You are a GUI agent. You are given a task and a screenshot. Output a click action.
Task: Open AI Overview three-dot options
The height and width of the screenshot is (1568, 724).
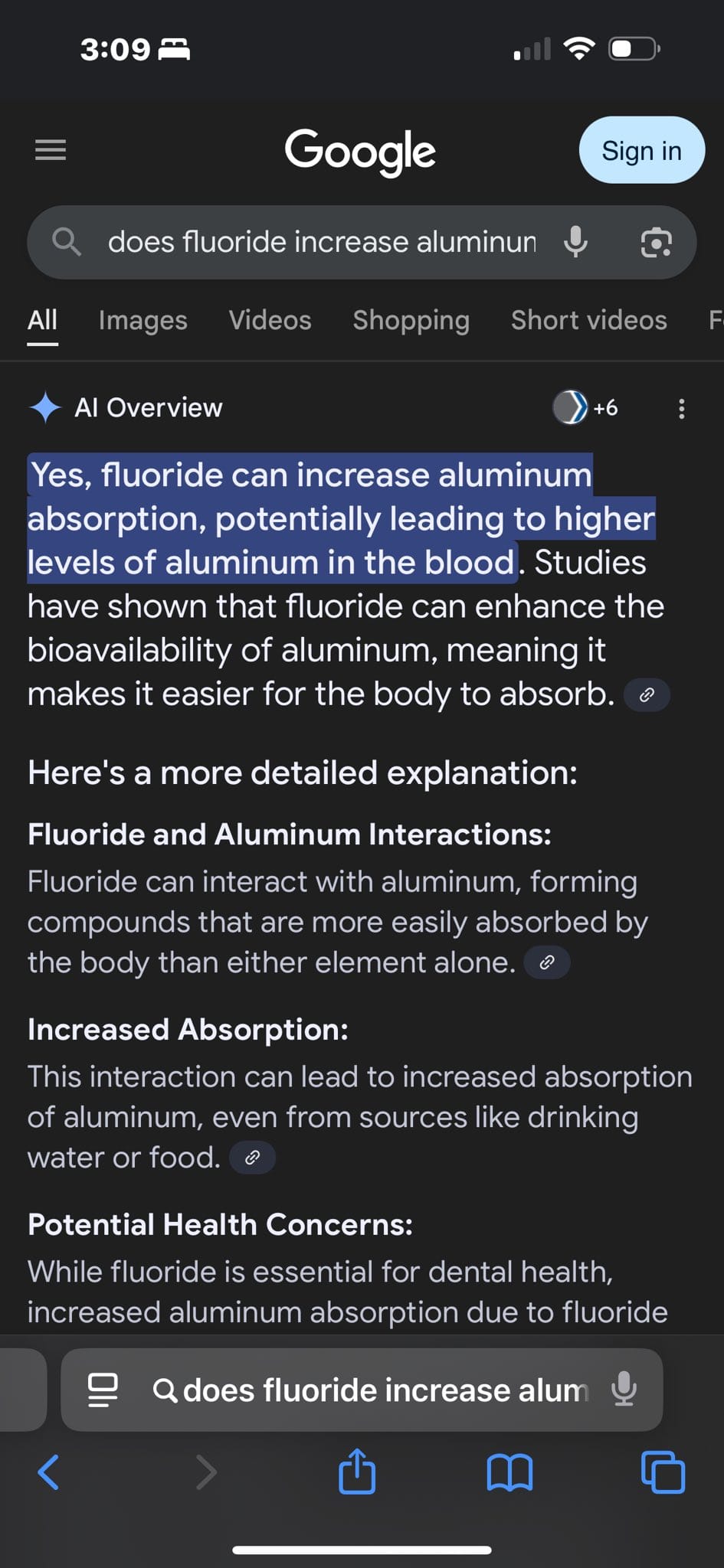click(681, 408)
